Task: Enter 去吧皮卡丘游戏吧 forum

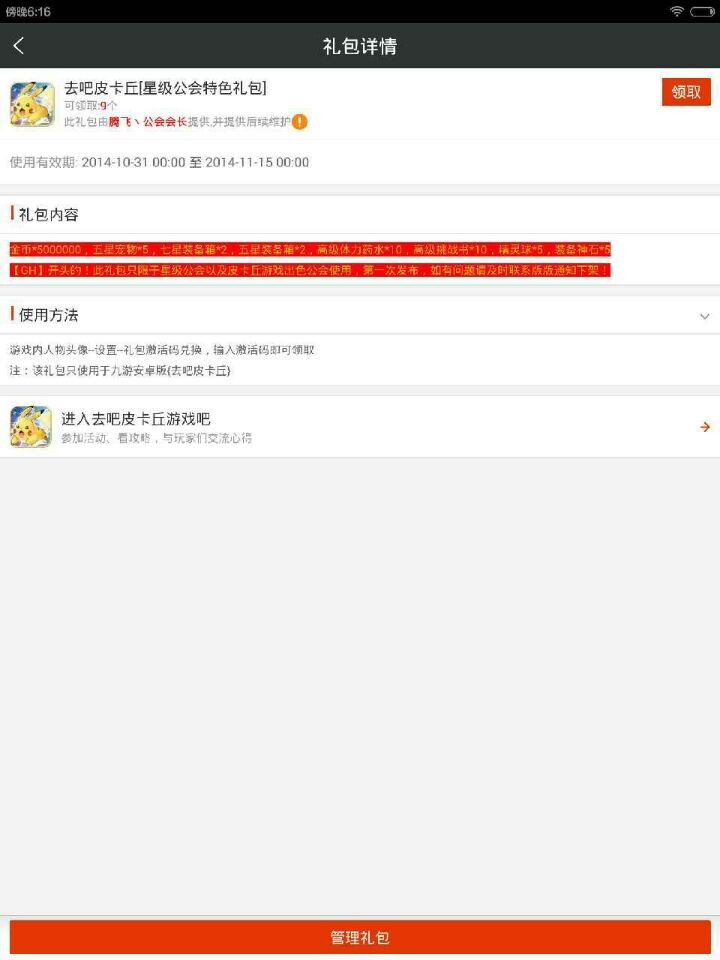Action: click(x=360, y=427)
